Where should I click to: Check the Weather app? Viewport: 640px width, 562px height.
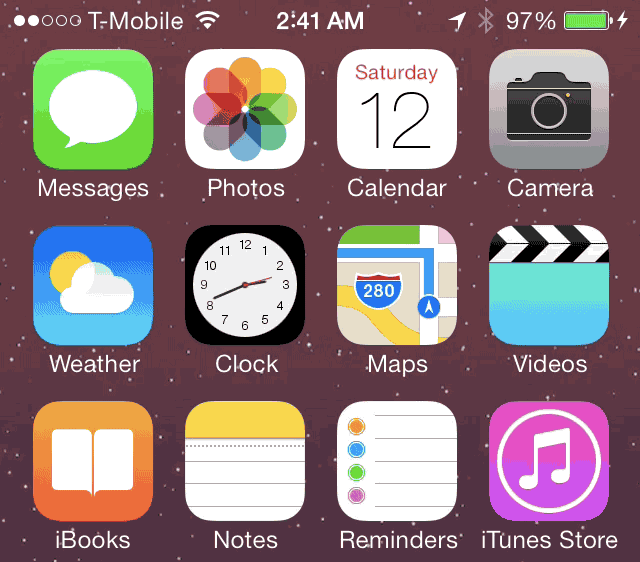(93, 285)
